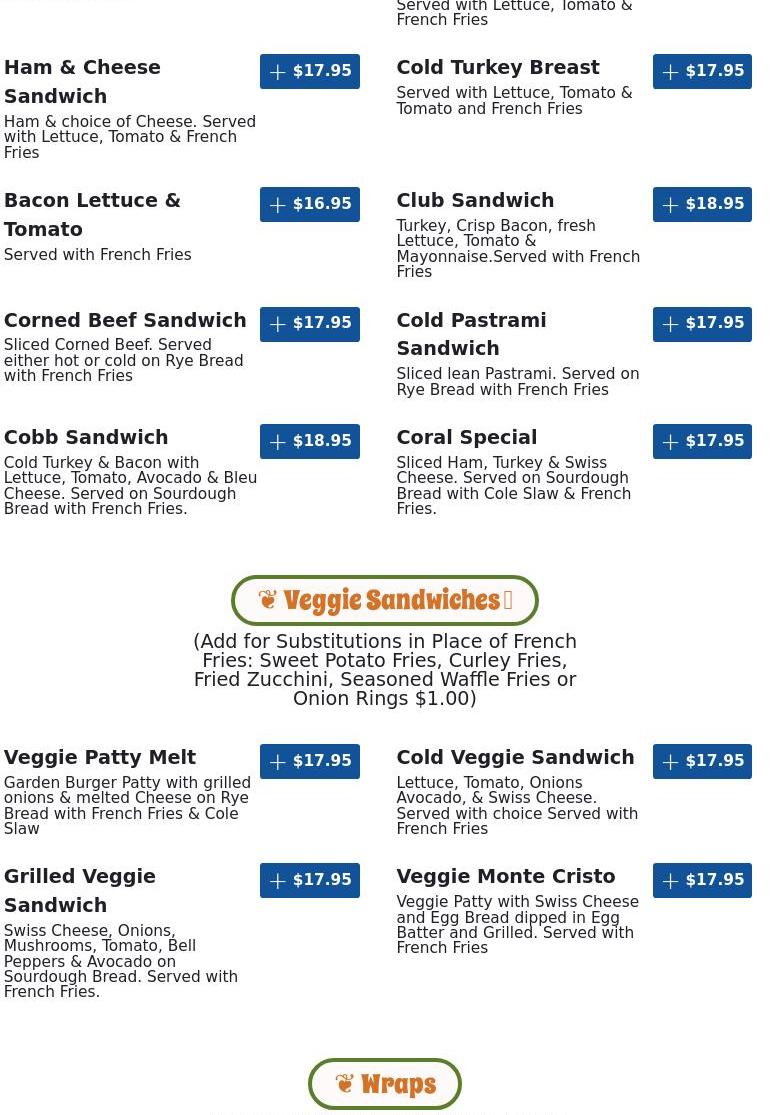Add Bacon Lettuce & Tomato to cart
770x1115 pixels.
click(309, 204)
